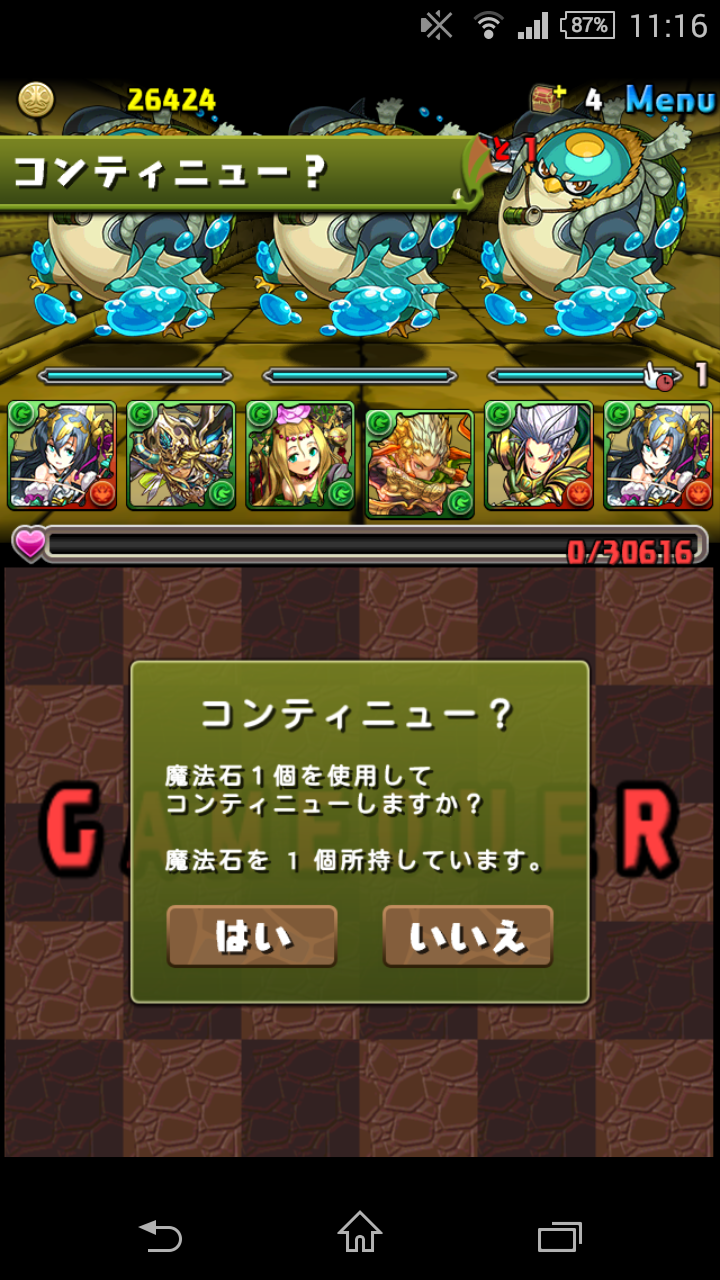Tap the silver-haired warrior monster card
This screenshot has height=1280, width=720.
tap(538, 455)
